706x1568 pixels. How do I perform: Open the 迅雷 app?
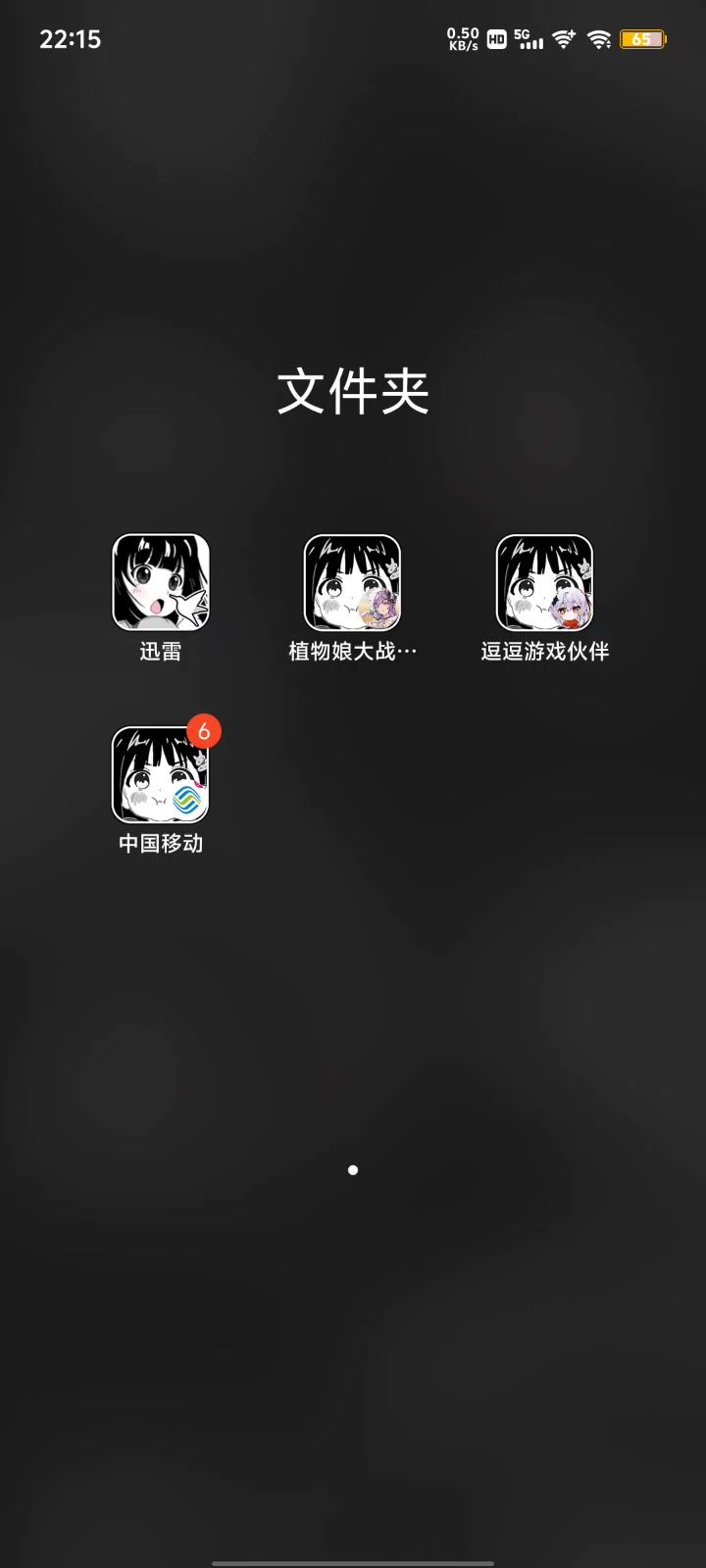tap(161, 582)
